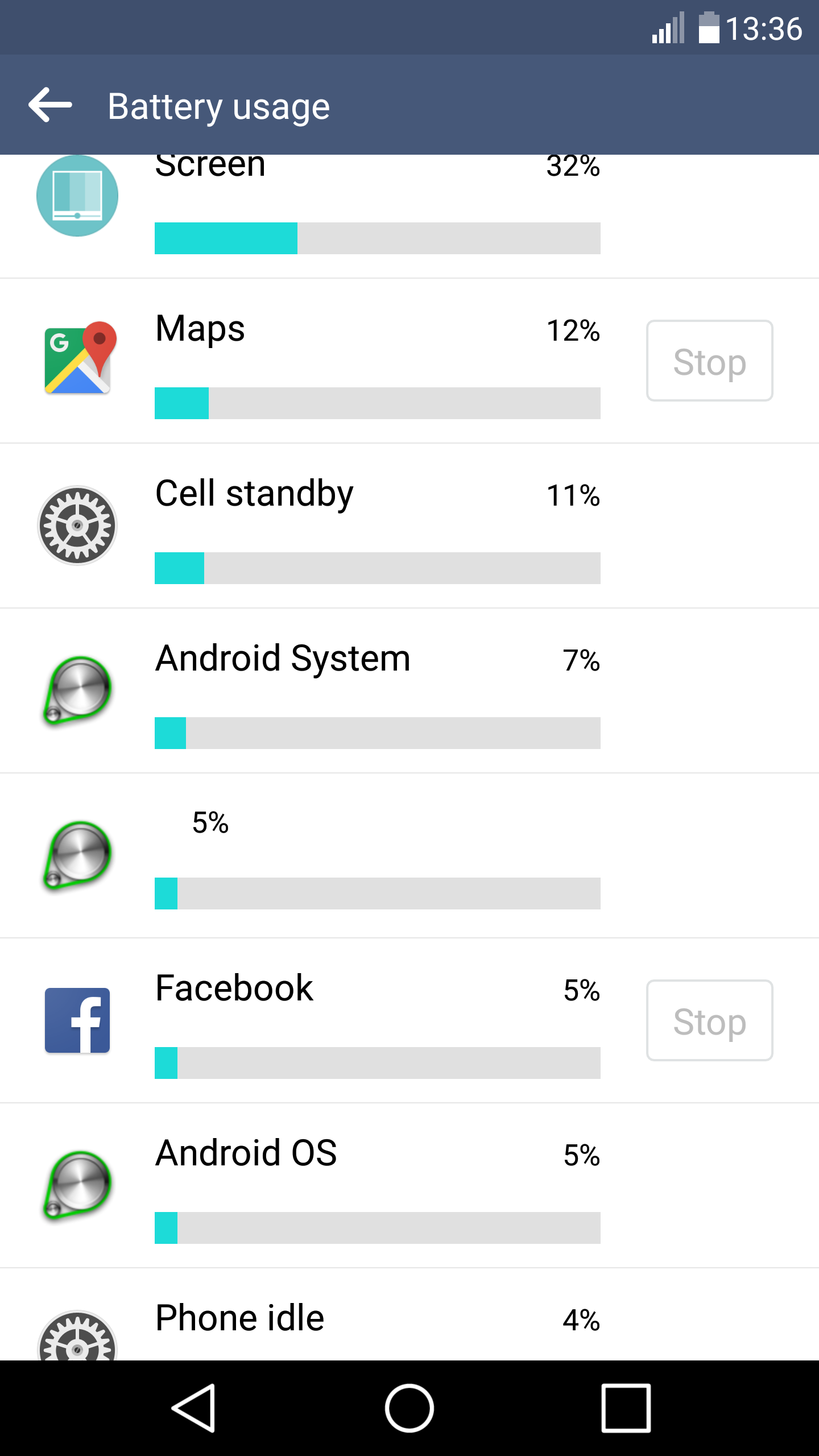The image size is (819, 1456).
Task: Tap the system home button
Action: [409, 1408]
